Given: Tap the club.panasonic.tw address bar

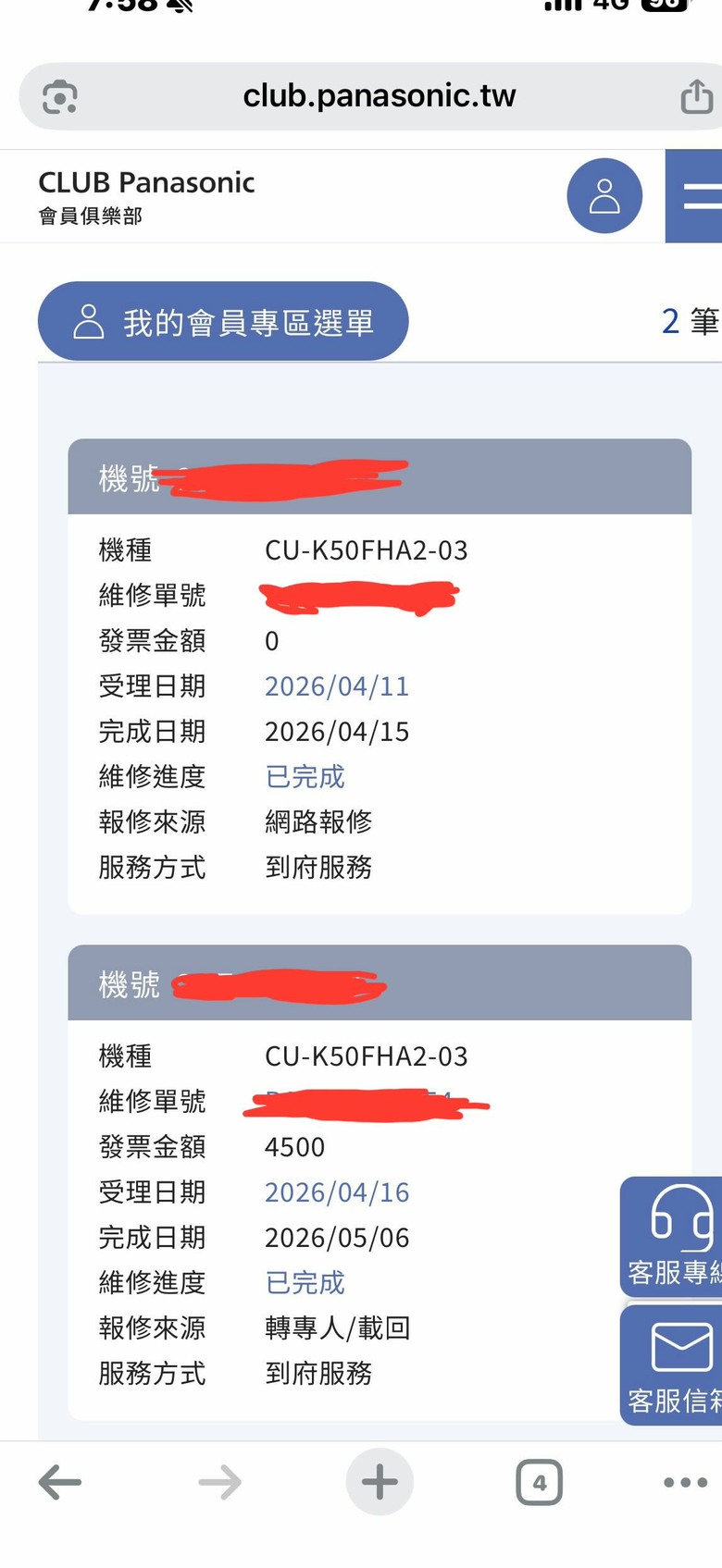Looking at the screenshot, I should (x=379, y=96).
